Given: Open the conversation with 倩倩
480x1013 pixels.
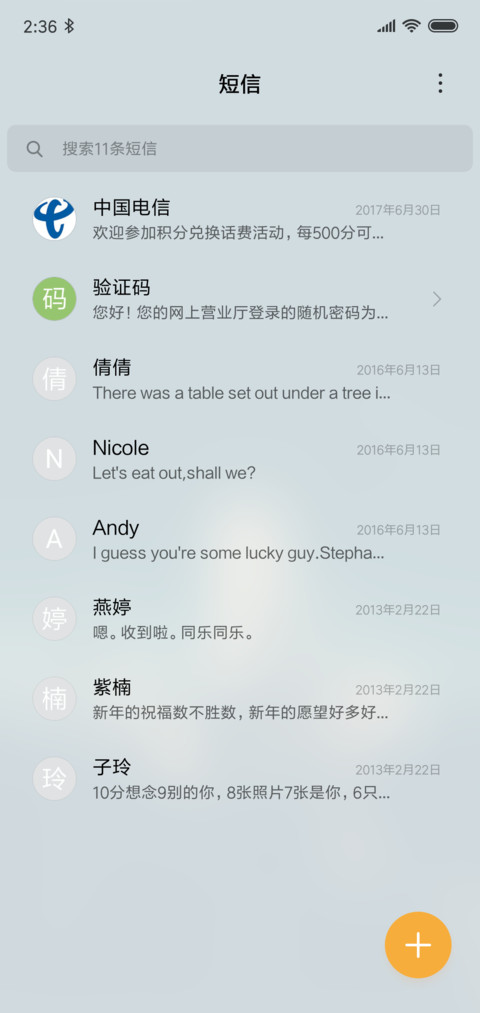Looking at the screenshot, I should (x=240, y=379).
